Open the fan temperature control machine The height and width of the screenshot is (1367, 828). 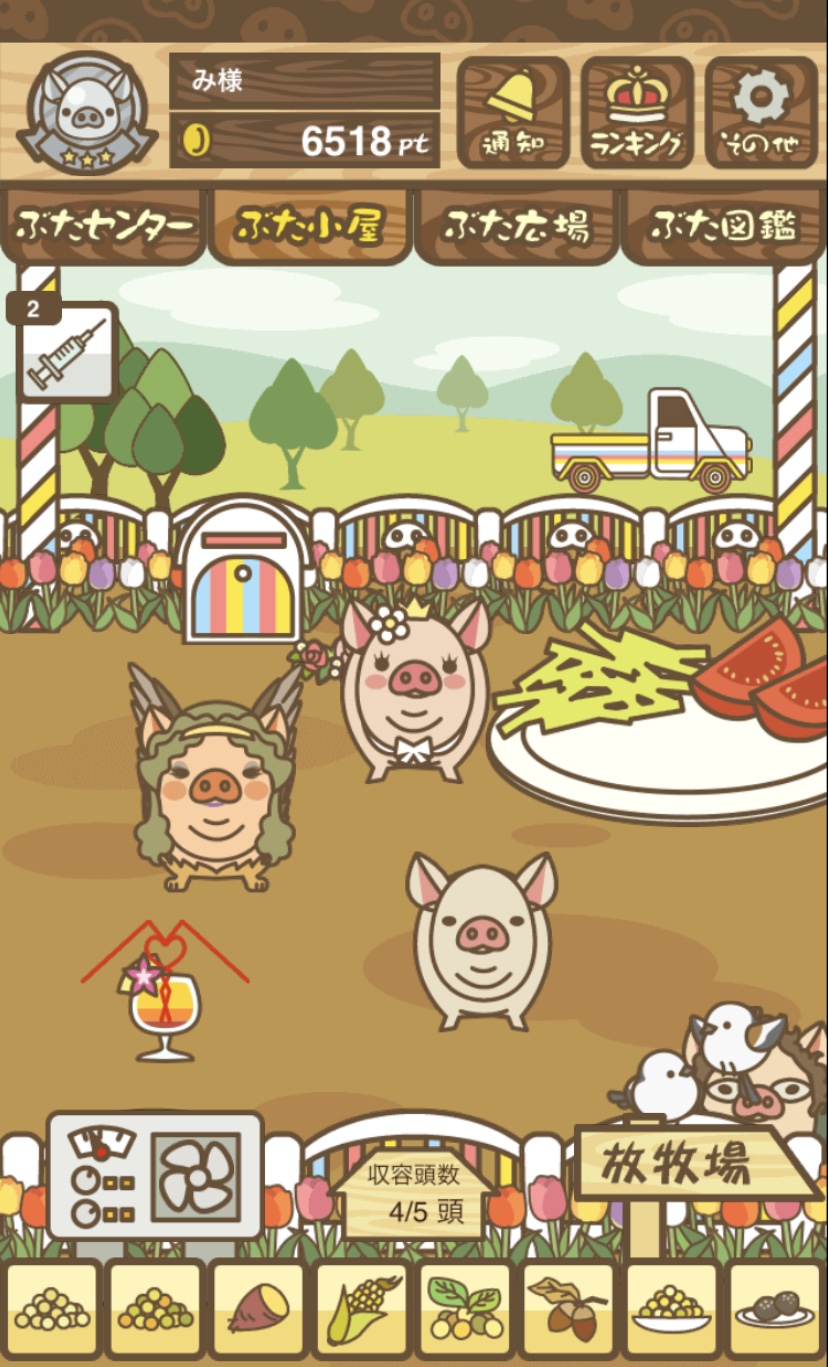coord(155,1175)
